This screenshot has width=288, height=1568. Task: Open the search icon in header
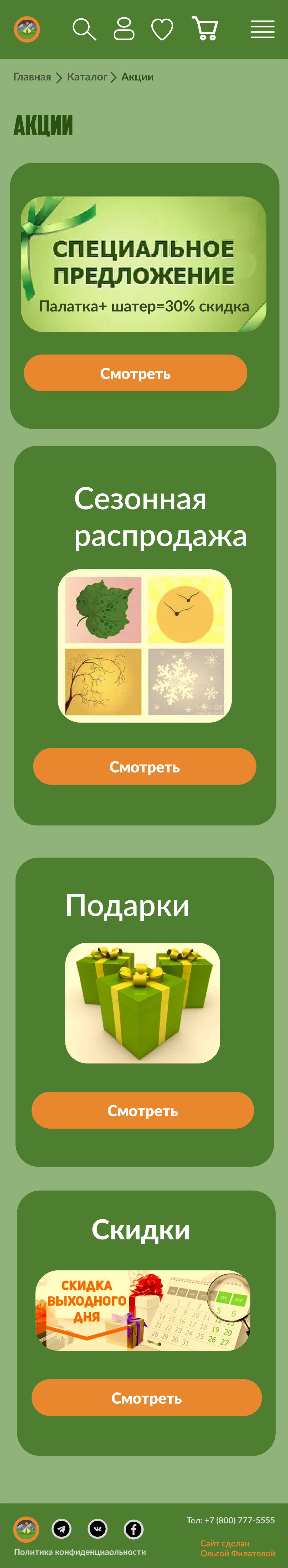(85, 29)
